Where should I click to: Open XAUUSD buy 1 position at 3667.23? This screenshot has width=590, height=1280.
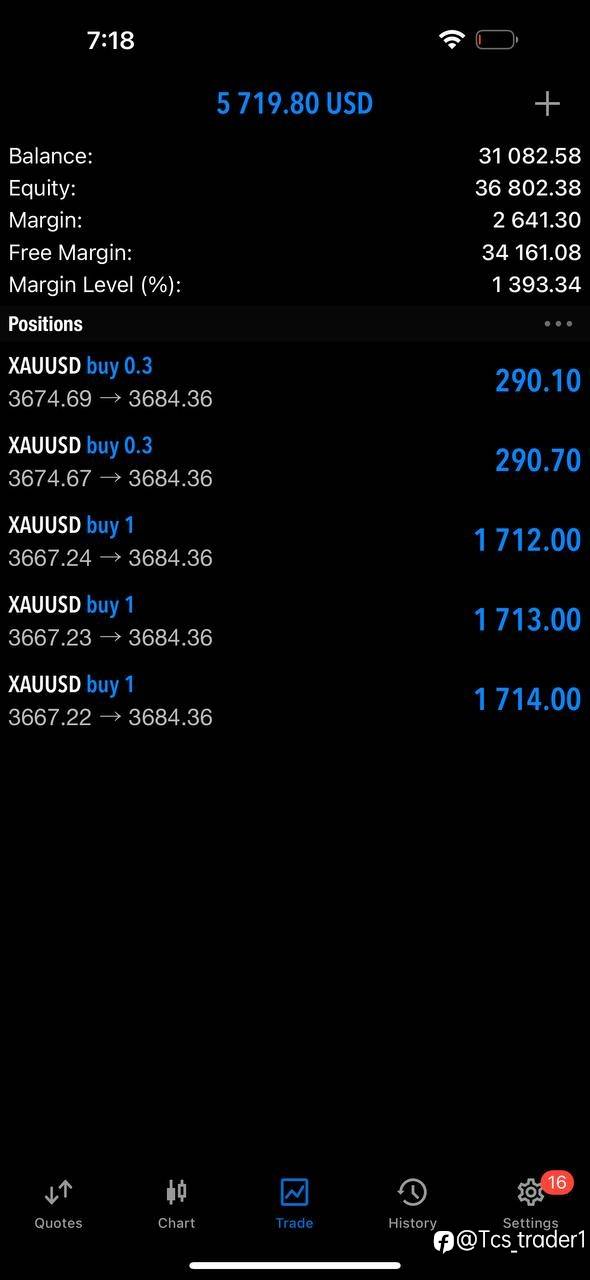click(x=295, y=622)
